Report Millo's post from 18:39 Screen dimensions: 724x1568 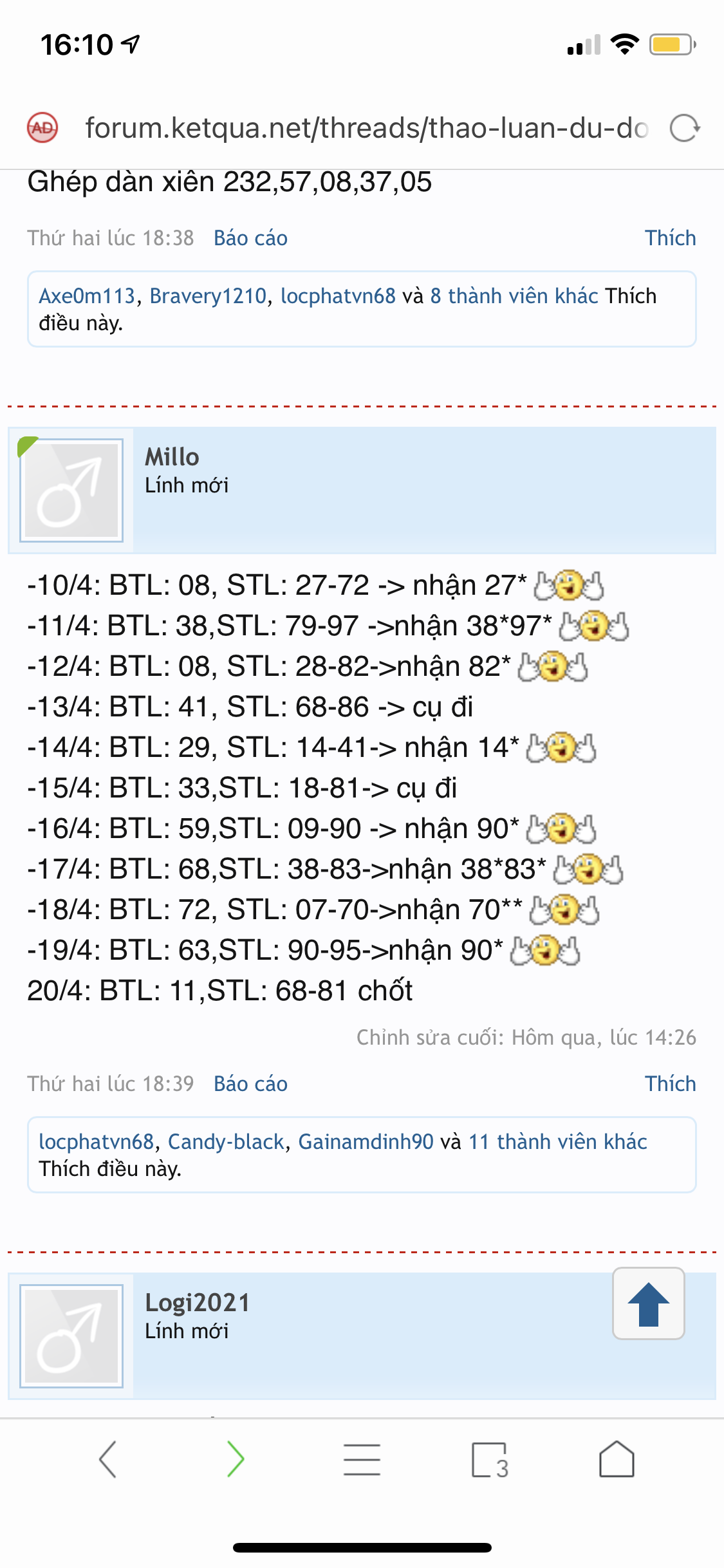coord(250,1084)
